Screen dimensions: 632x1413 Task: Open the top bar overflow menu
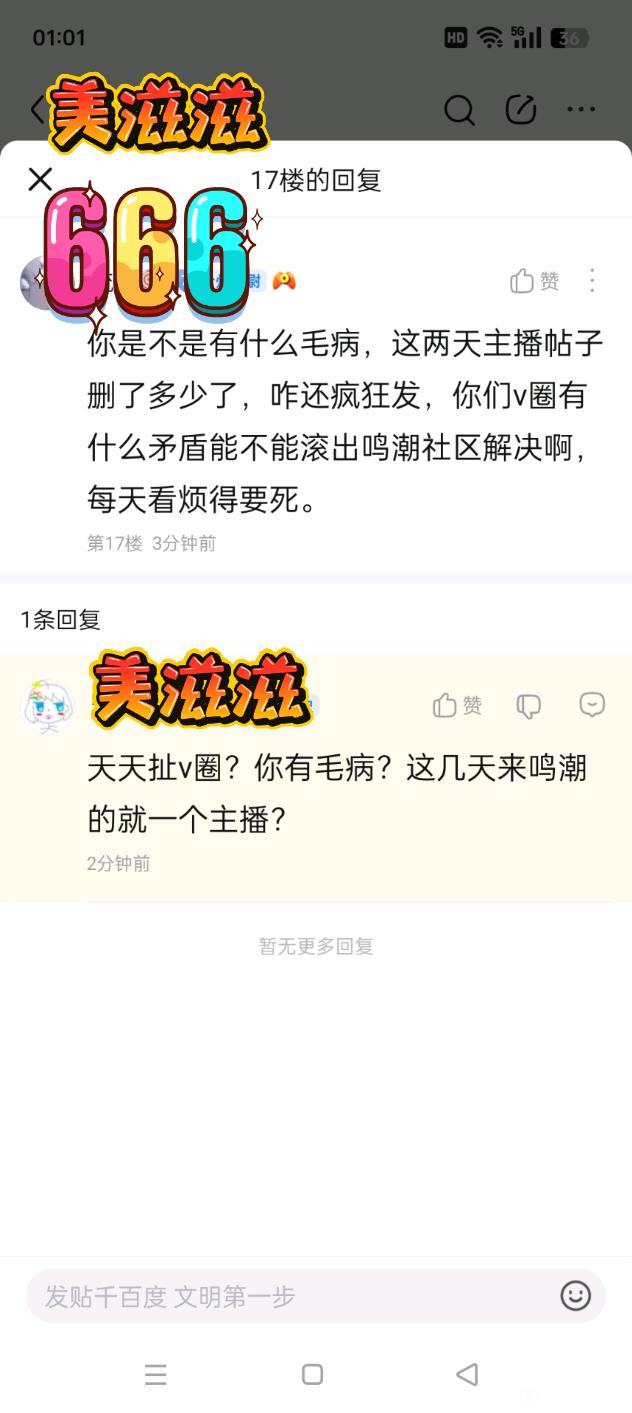[581, 110]
